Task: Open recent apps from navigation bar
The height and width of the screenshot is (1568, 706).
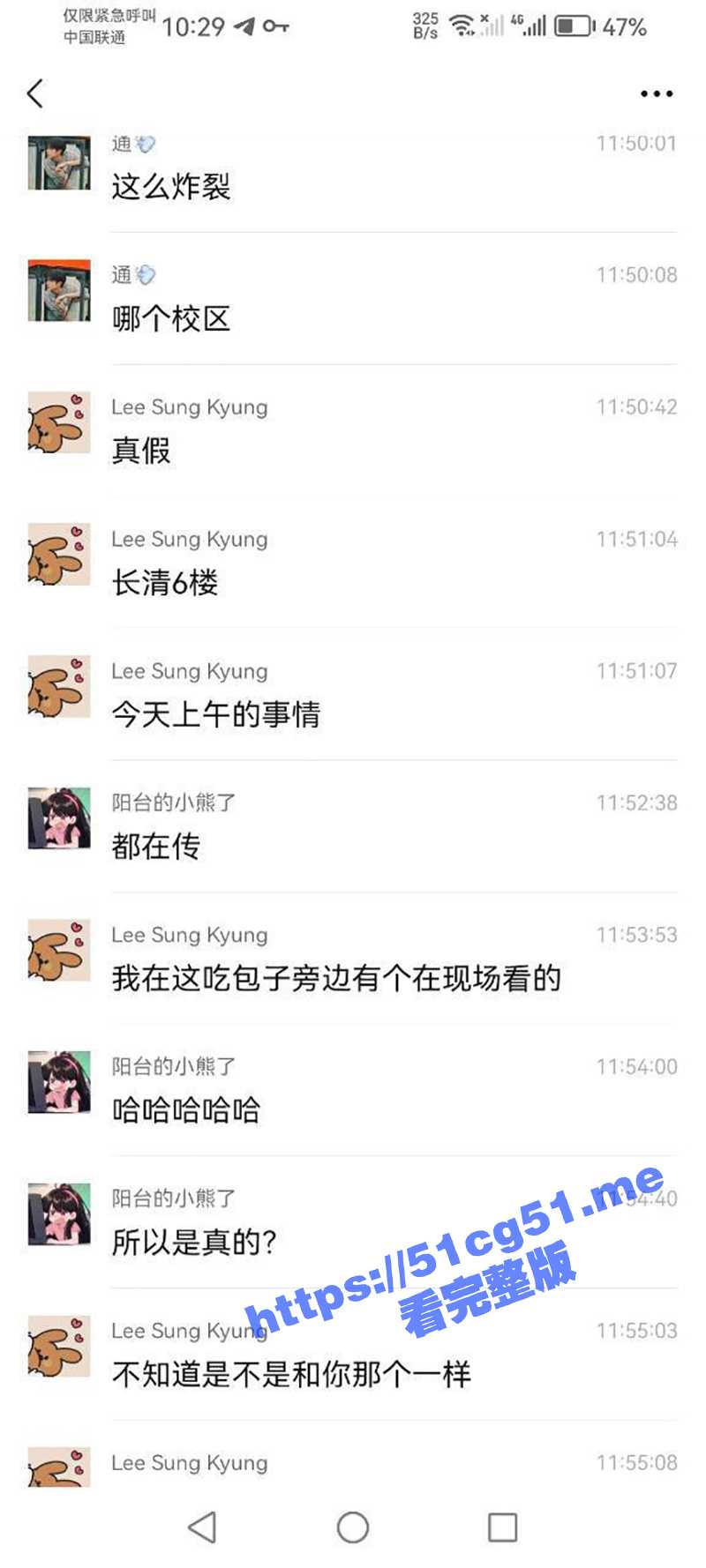Action: pyautogui.click(x=502, y=1527)
